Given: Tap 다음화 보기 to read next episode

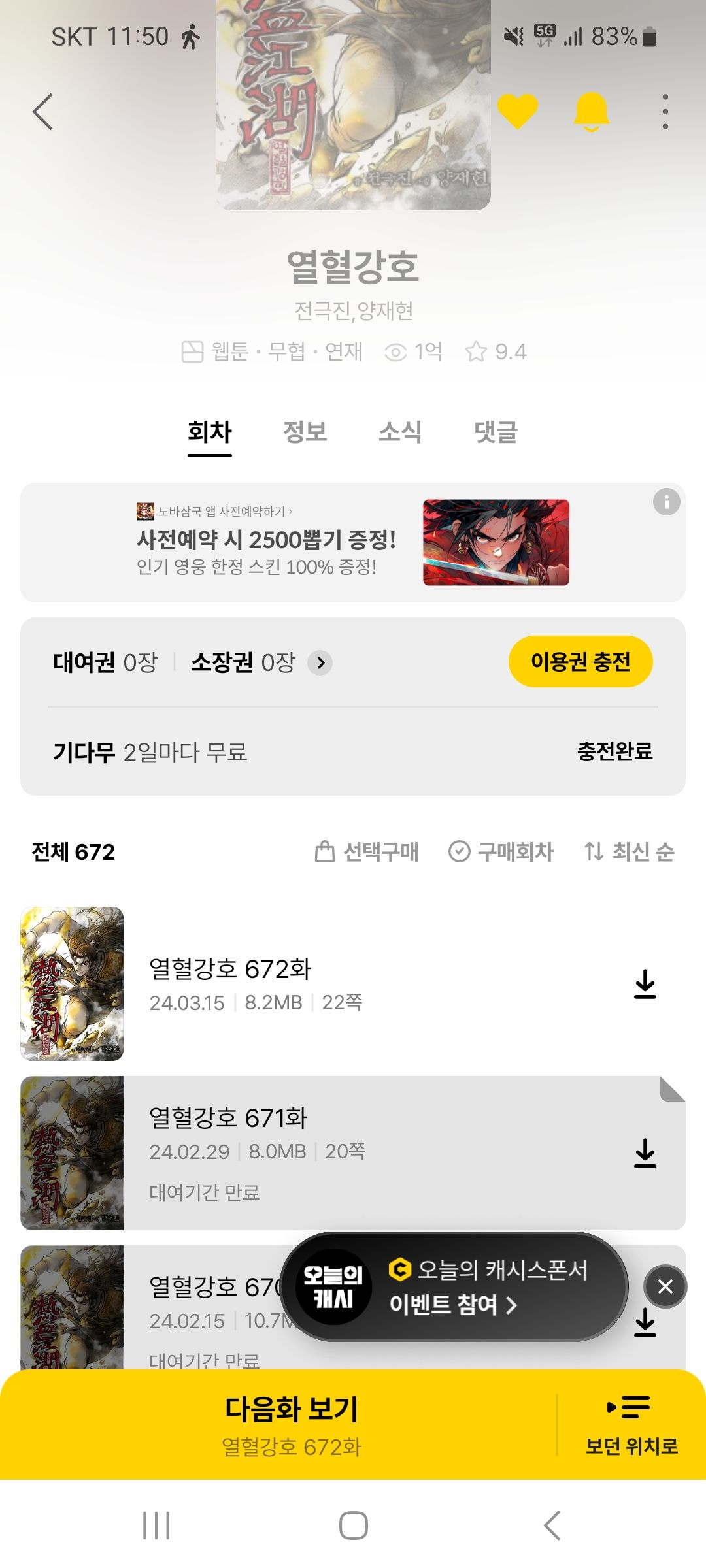Looking at the screenshot, I should 291,1425.
